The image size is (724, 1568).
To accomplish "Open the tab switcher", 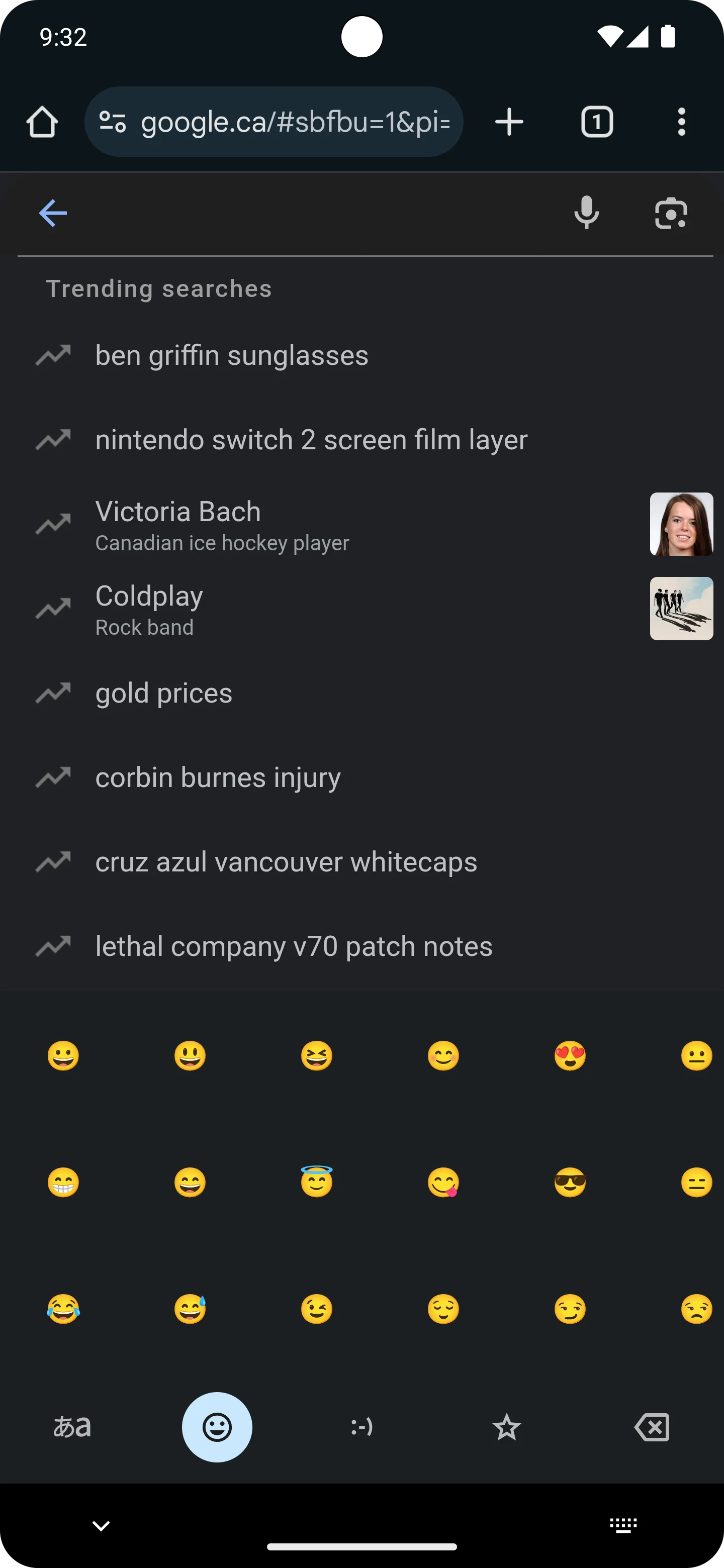I will (x=597, y=122).
